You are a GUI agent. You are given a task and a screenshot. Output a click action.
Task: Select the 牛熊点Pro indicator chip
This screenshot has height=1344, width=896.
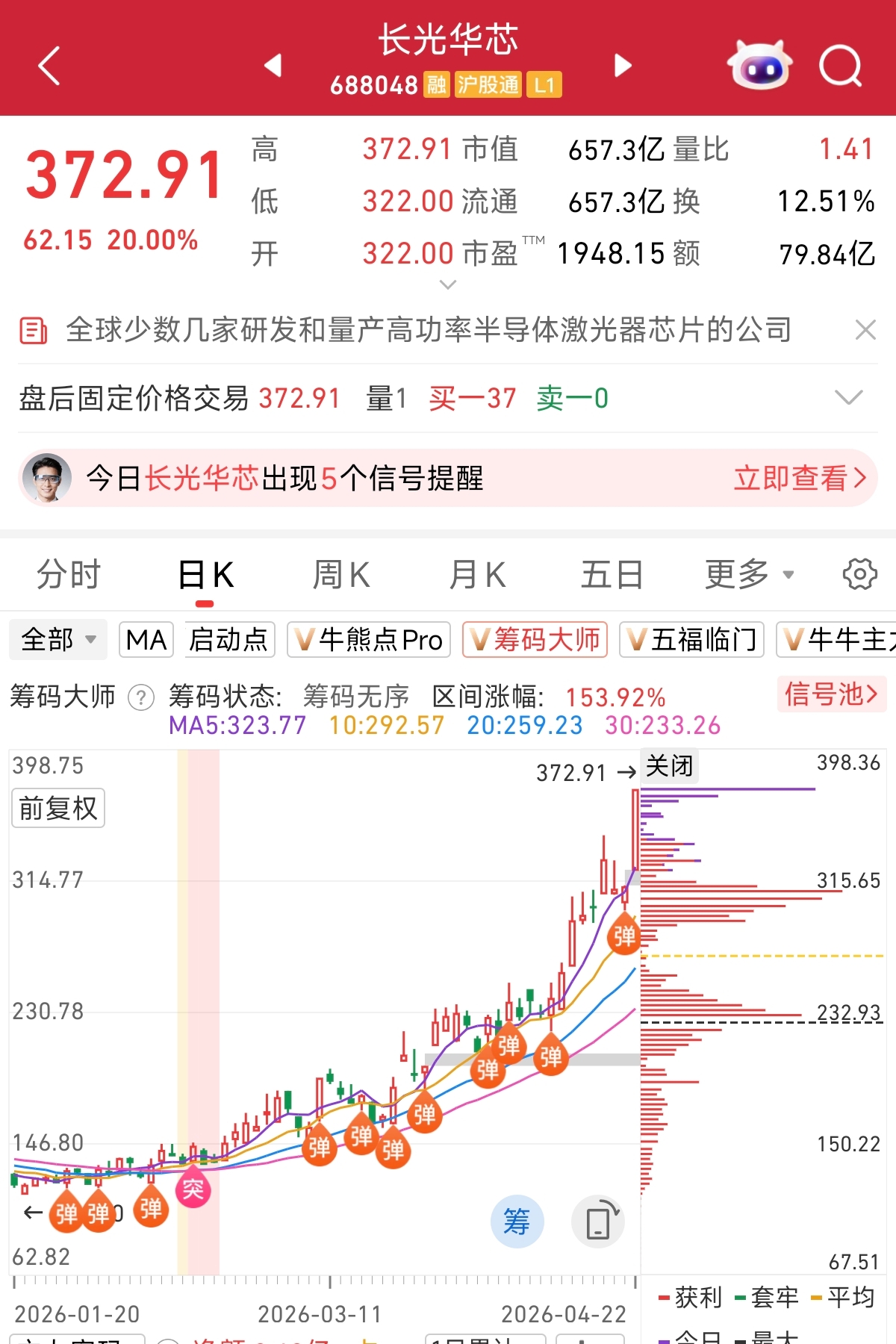369,640
